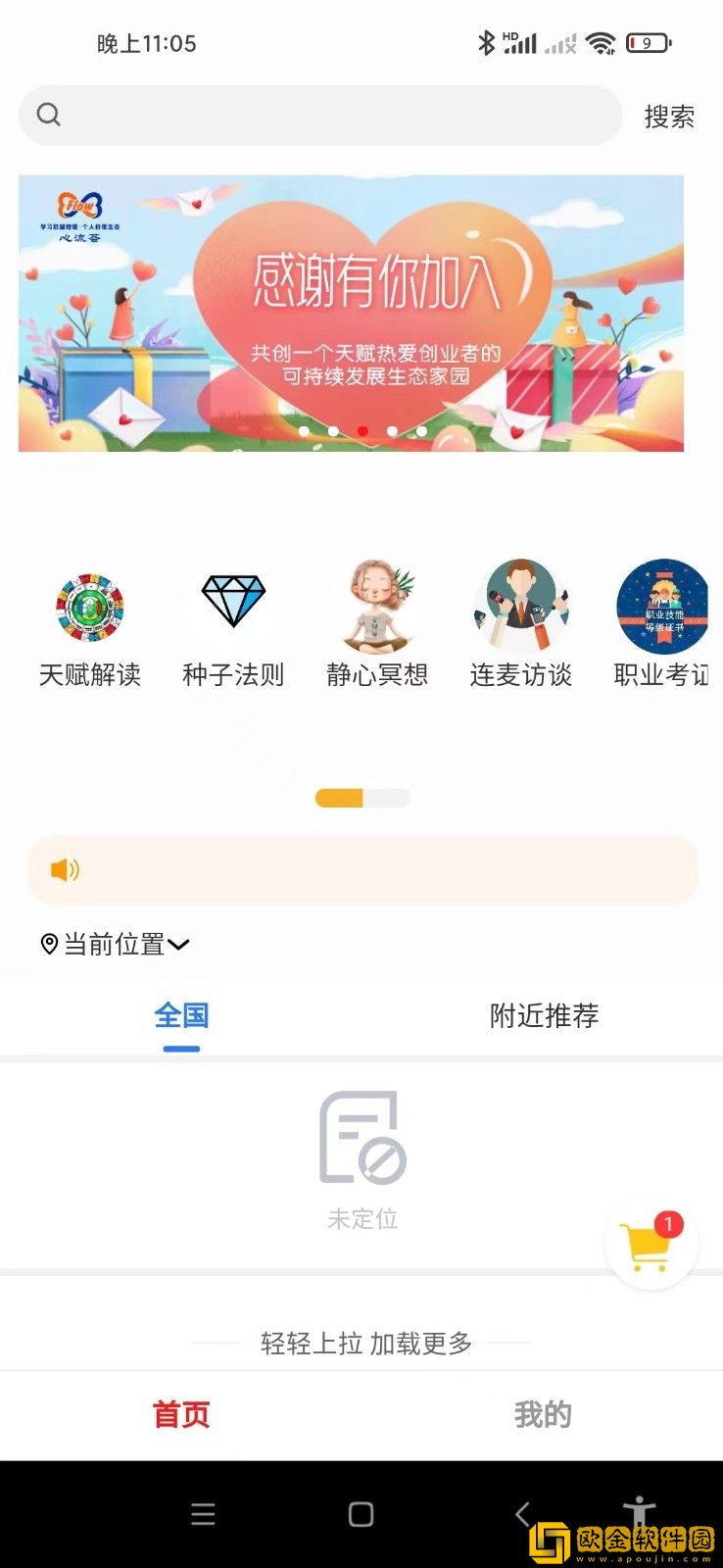
Task: Open the 连麦访谈 interview feature
Action: click(520, 603)
